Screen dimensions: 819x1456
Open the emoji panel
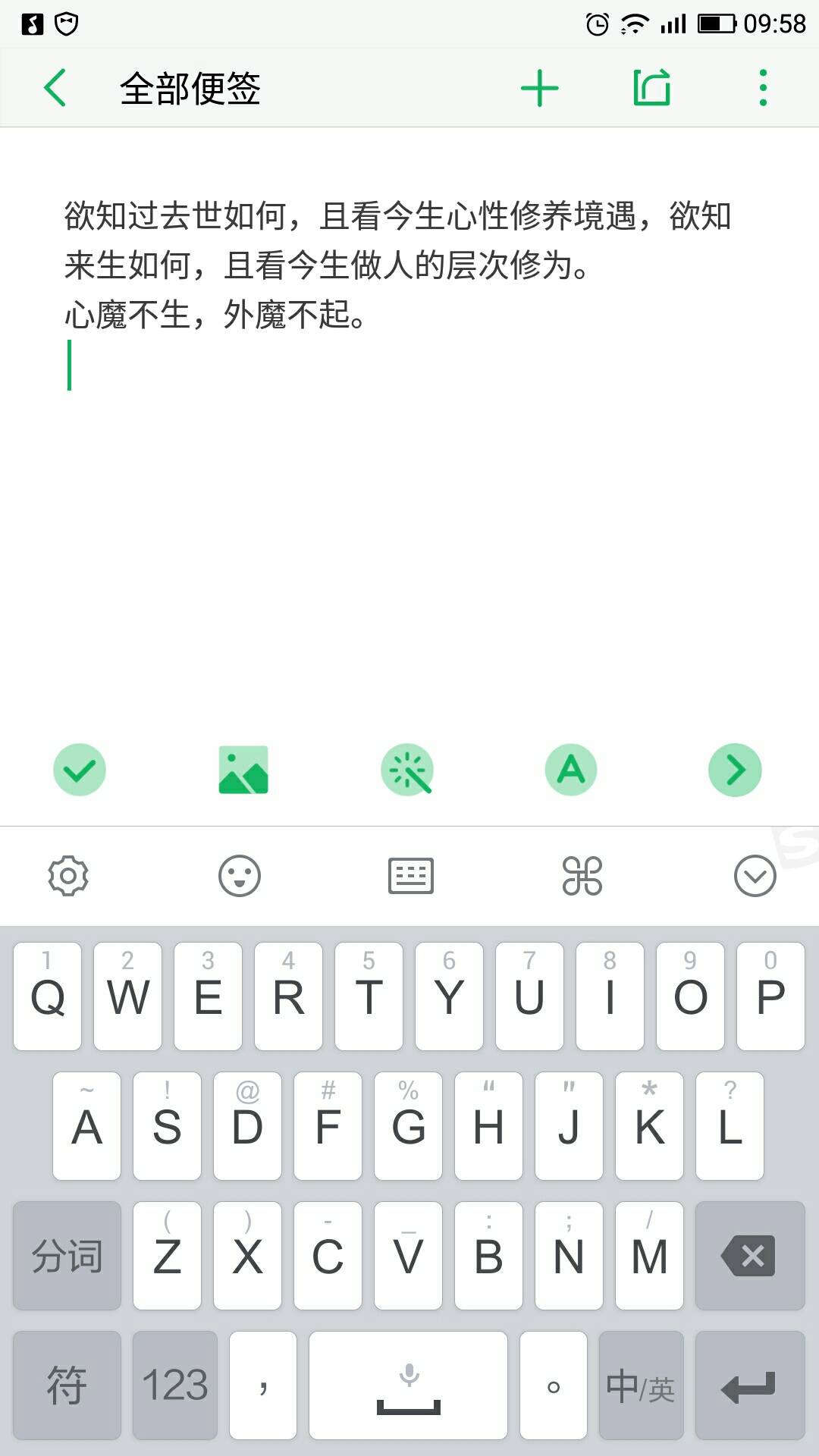(x=240, y=876)
